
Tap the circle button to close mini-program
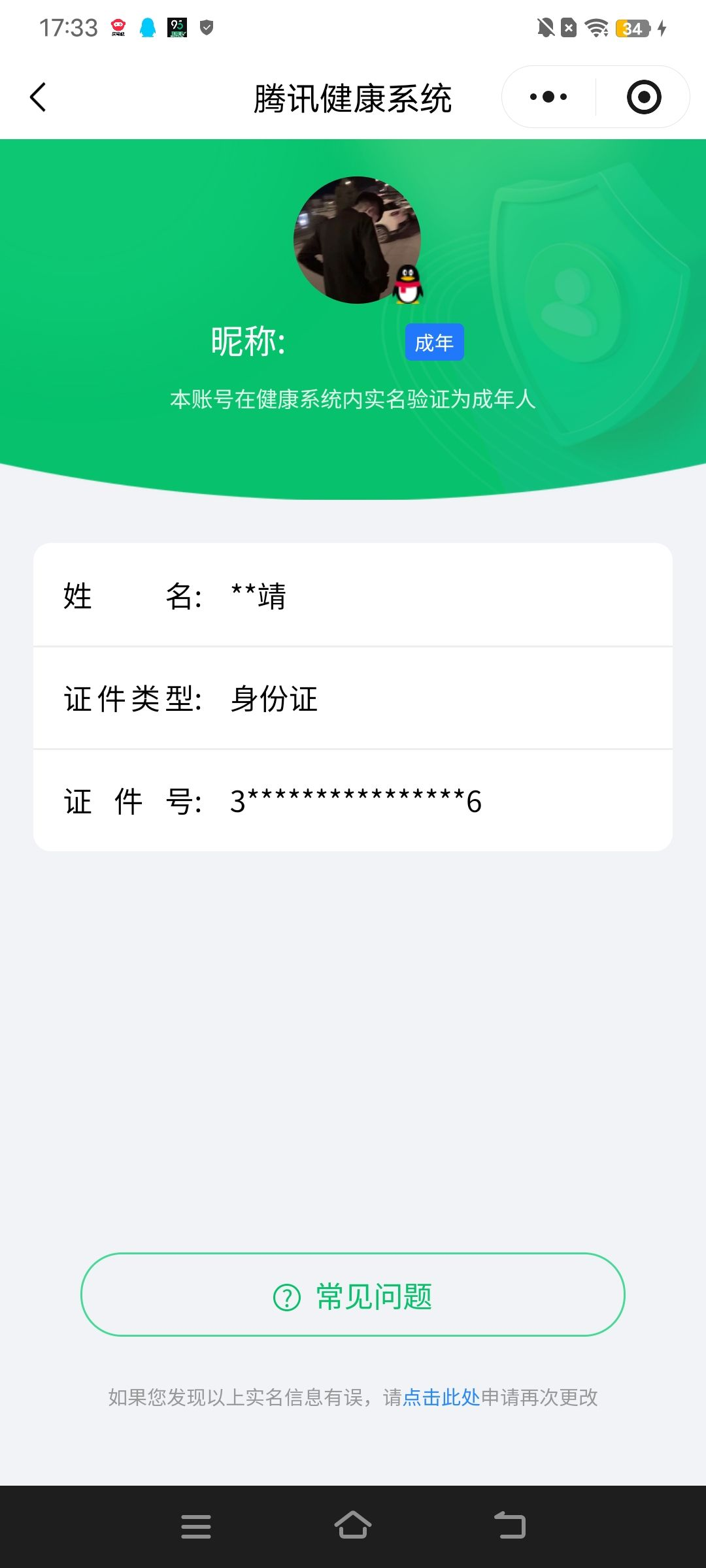click(x=643, y=96)
